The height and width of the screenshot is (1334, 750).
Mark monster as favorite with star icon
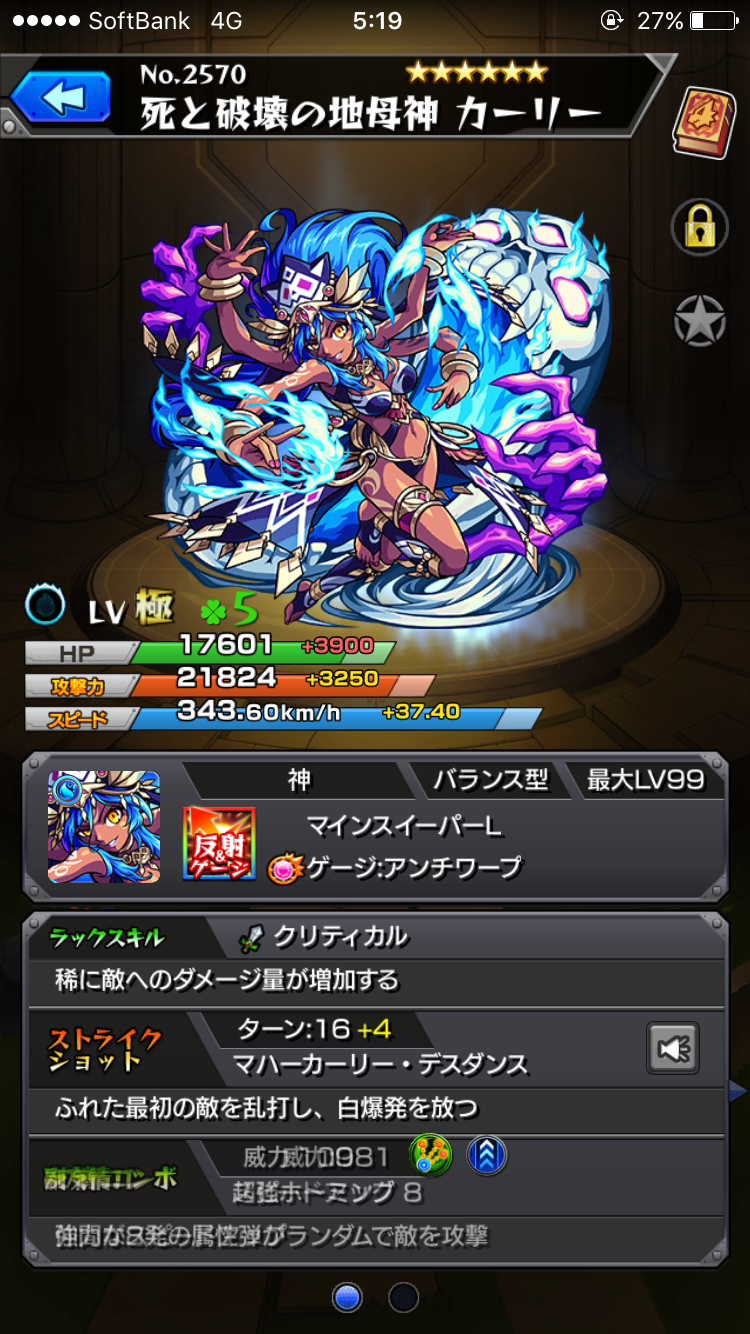point(698,322)
